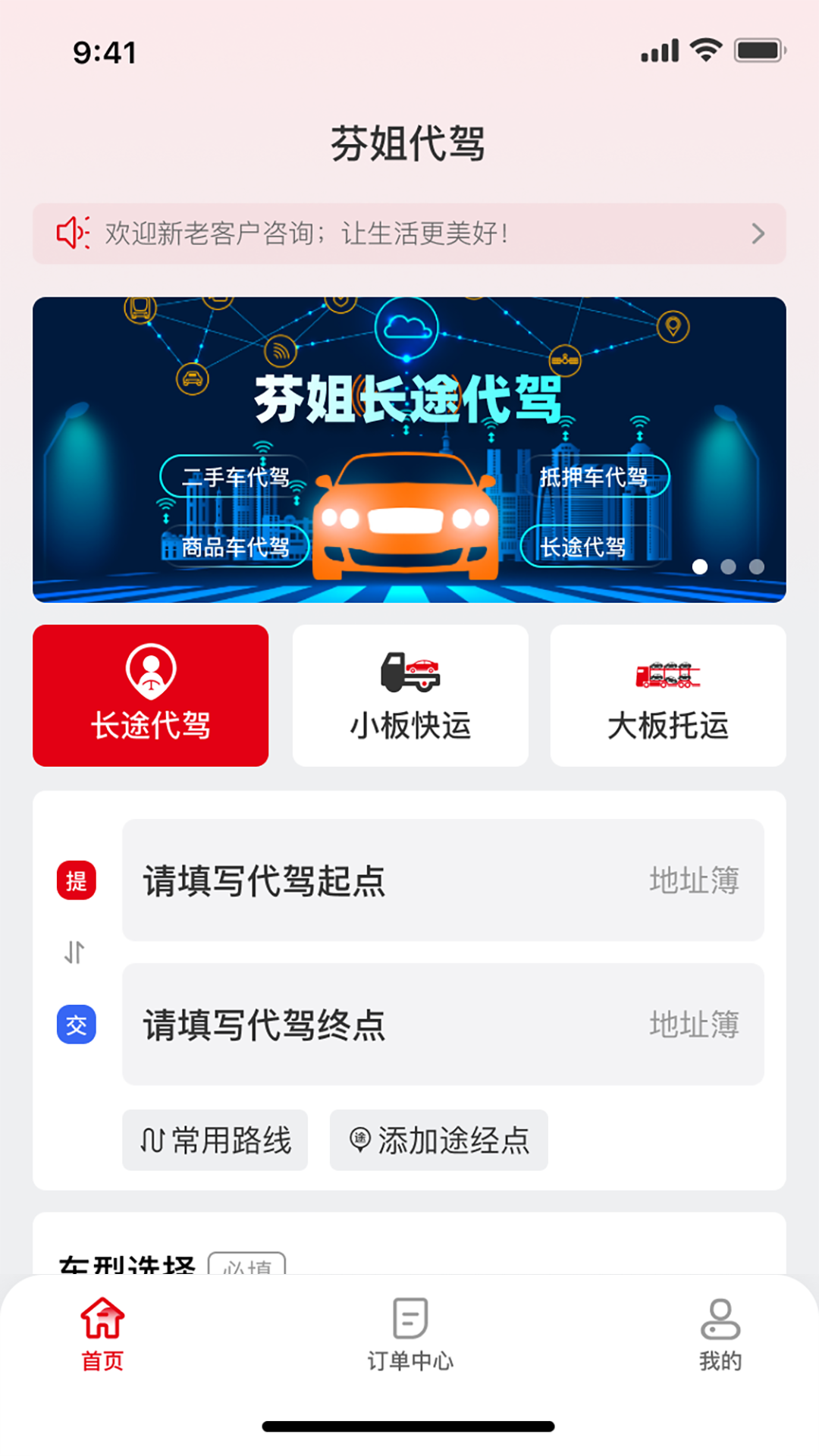Click the swap pickup and dropoff arrows icon
This screenshot has width=819, height=1456.
[x=74, y=952]
